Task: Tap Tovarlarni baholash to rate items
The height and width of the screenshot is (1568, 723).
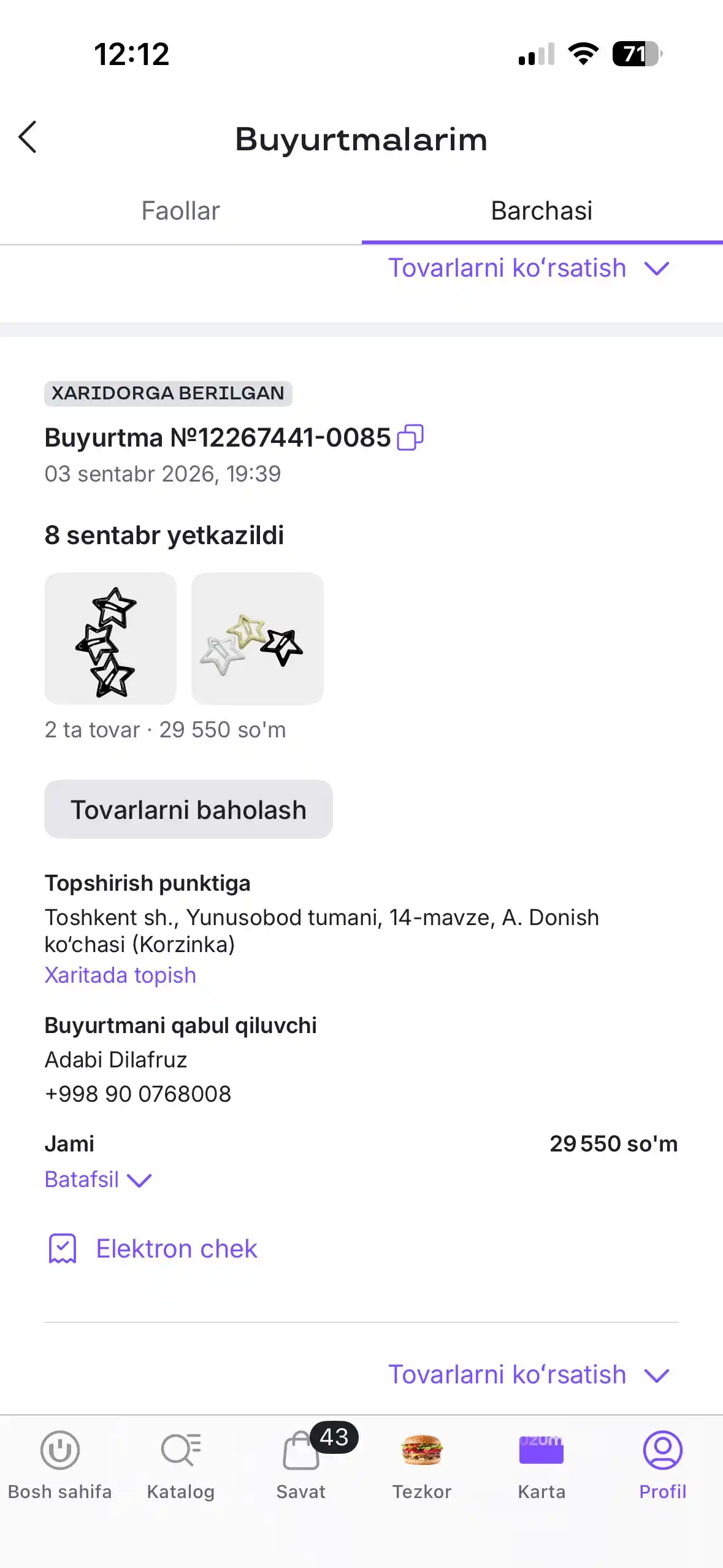Action: tap(188, 810)
